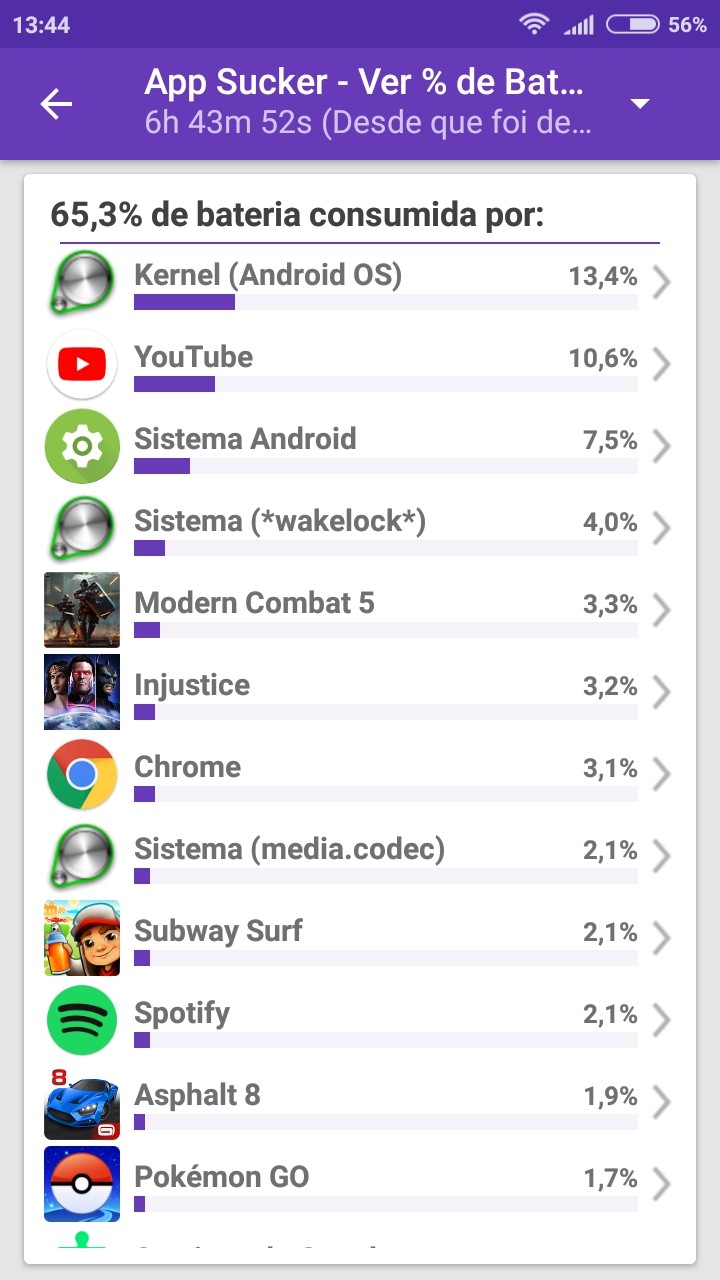Show Chrome battery consumption details
This screenshot has width=720, height=1280.
click(x=360, y=776)
